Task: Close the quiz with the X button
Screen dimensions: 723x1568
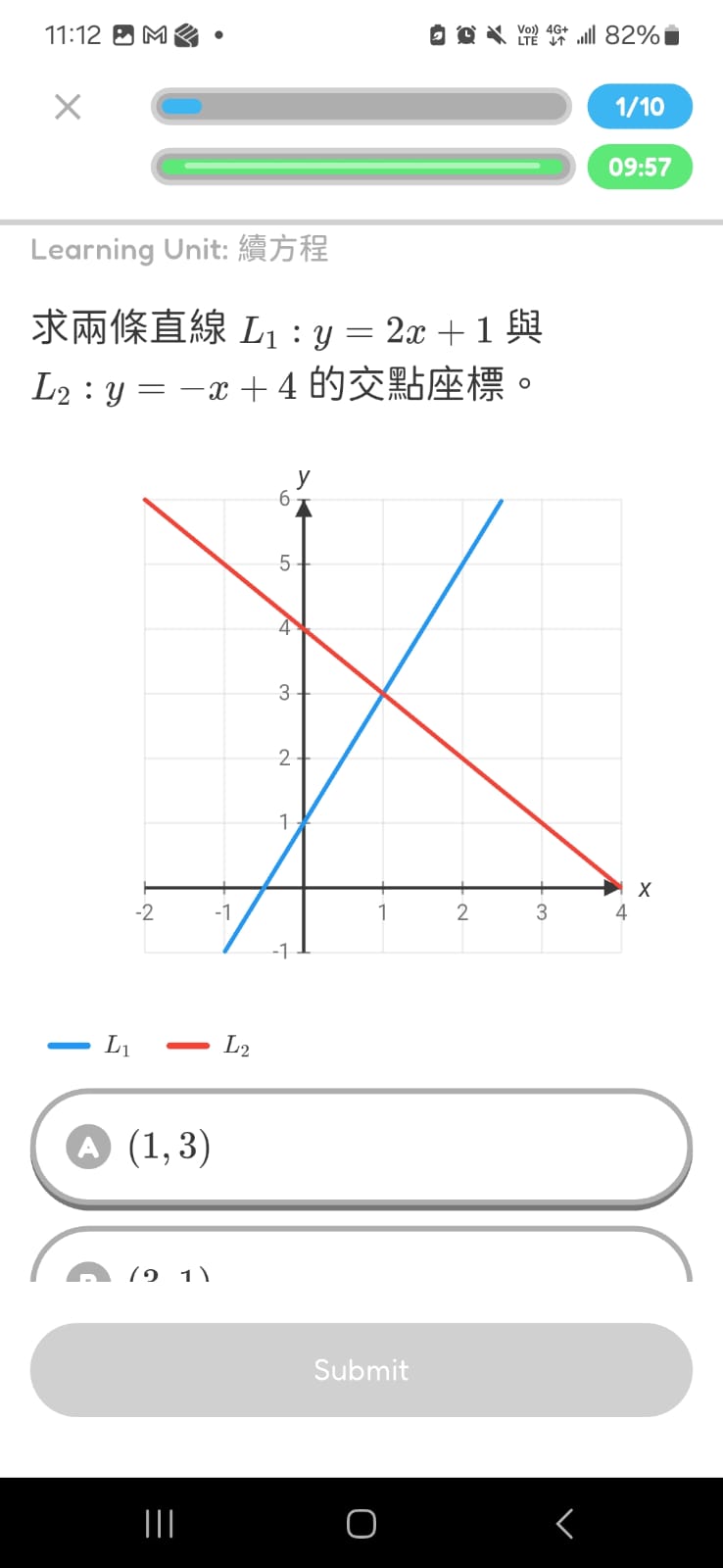Action: pyautogui.click(x=67, y=107)
